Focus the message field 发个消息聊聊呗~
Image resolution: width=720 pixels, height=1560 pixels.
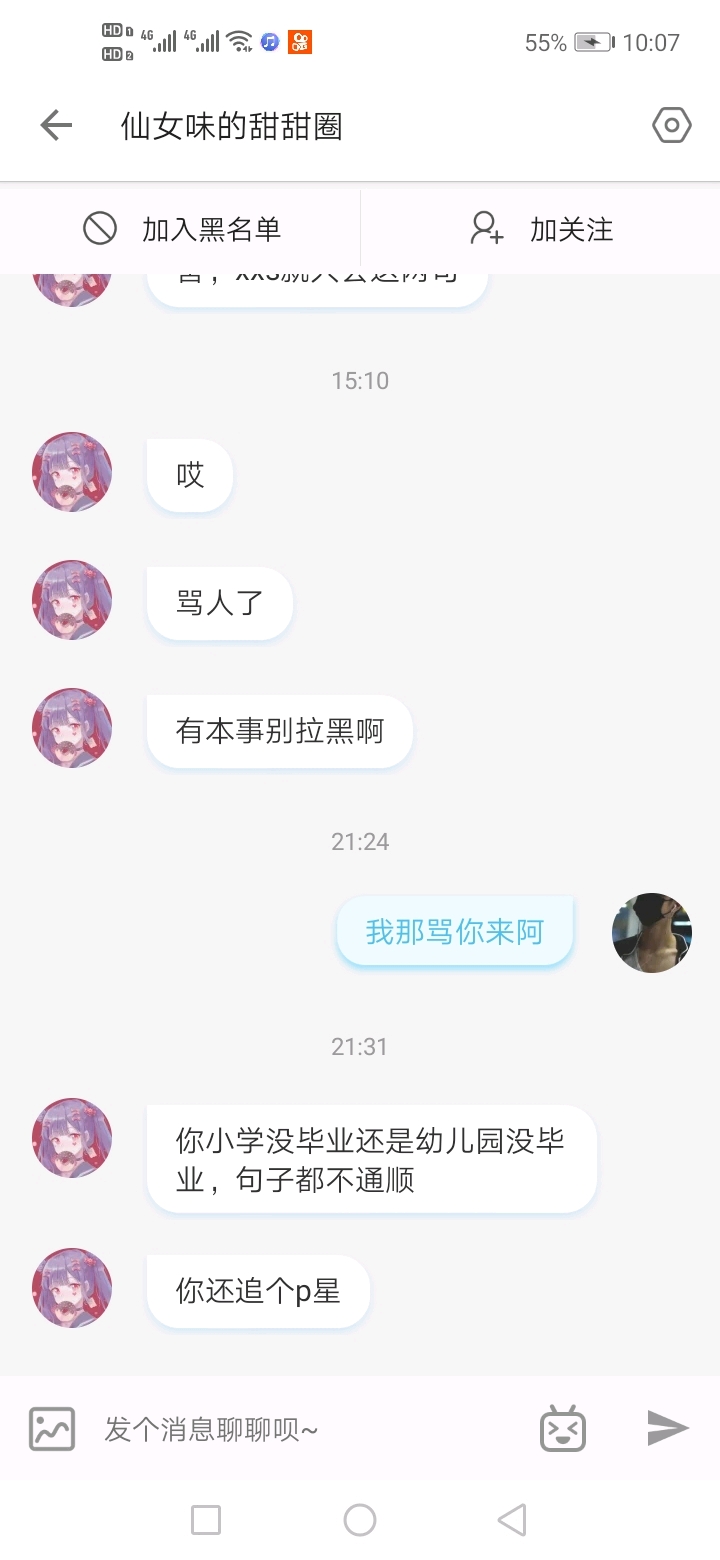click(x=300, y=1429)
